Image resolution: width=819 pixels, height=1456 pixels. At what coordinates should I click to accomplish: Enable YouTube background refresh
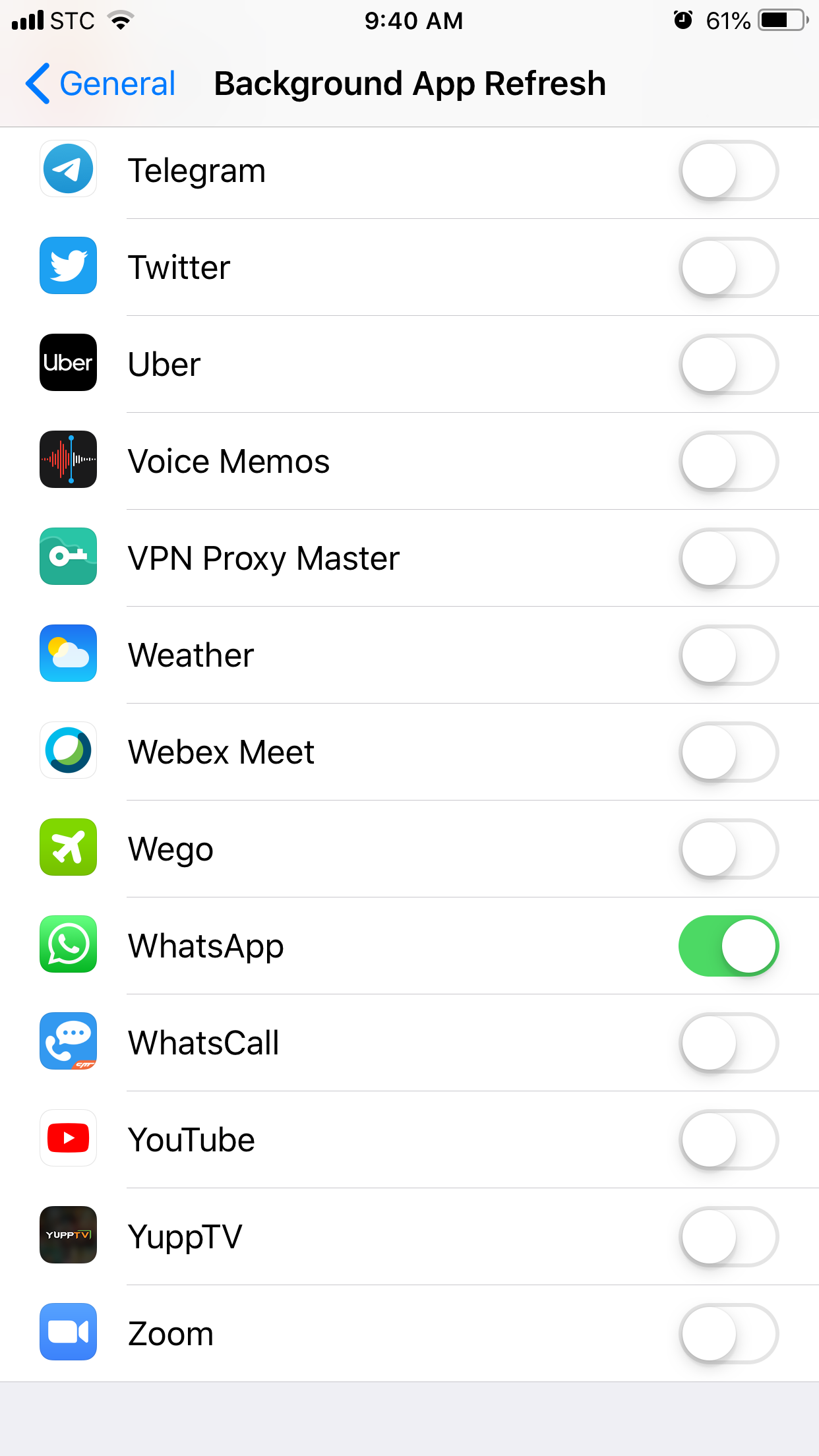tap(729, 1140)
